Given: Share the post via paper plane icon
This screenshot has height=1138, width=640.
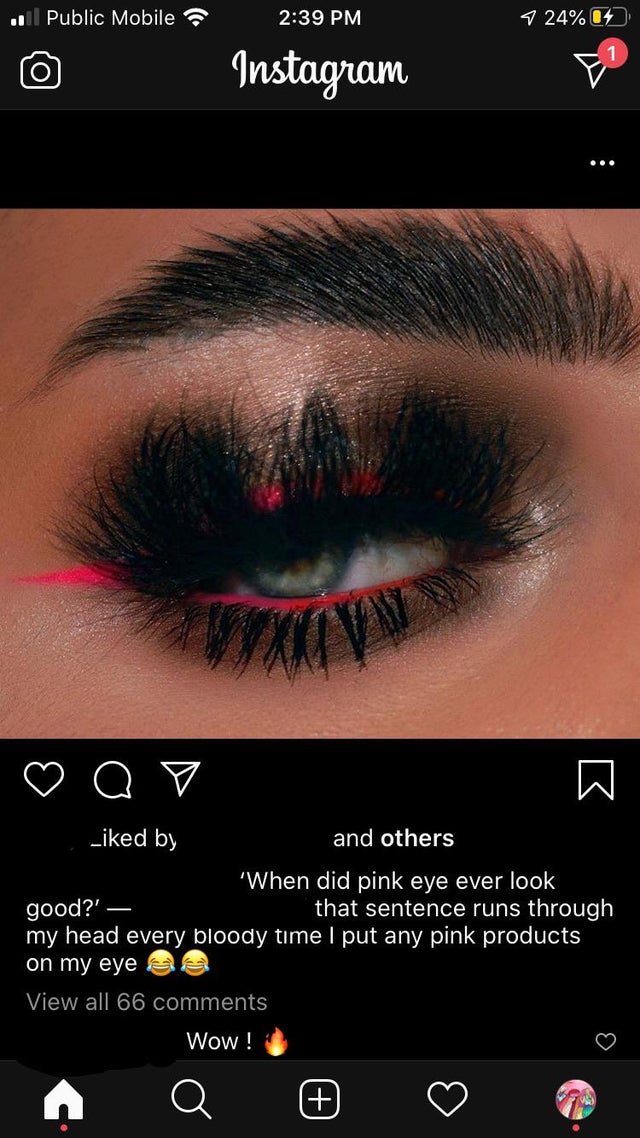Looking at the screenshot, I should (x=180, y=778).
